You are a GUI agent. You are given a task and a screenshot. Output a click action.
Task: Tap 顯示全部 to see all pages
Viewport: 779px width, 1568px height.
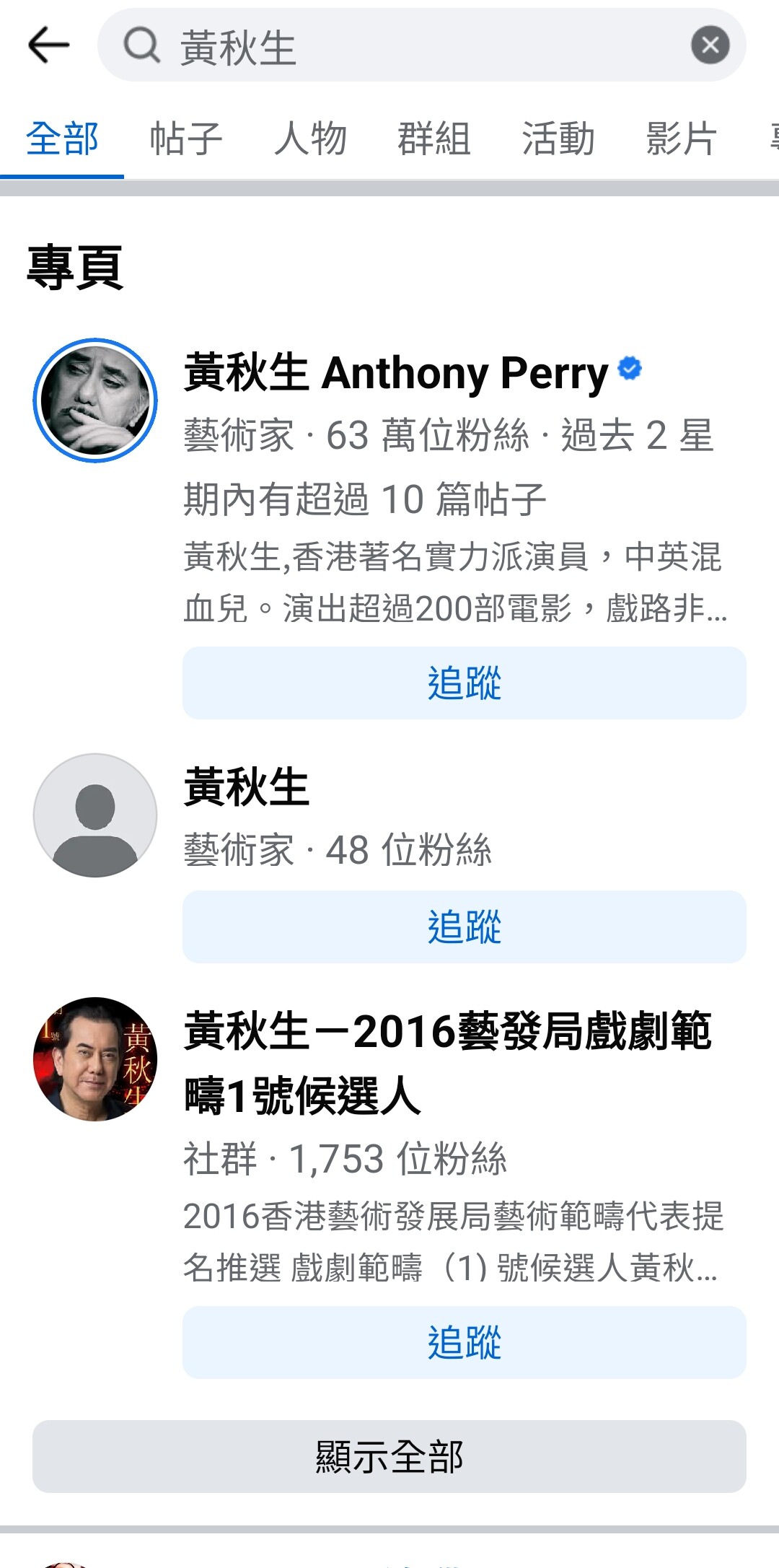(x=389, y=1456)
